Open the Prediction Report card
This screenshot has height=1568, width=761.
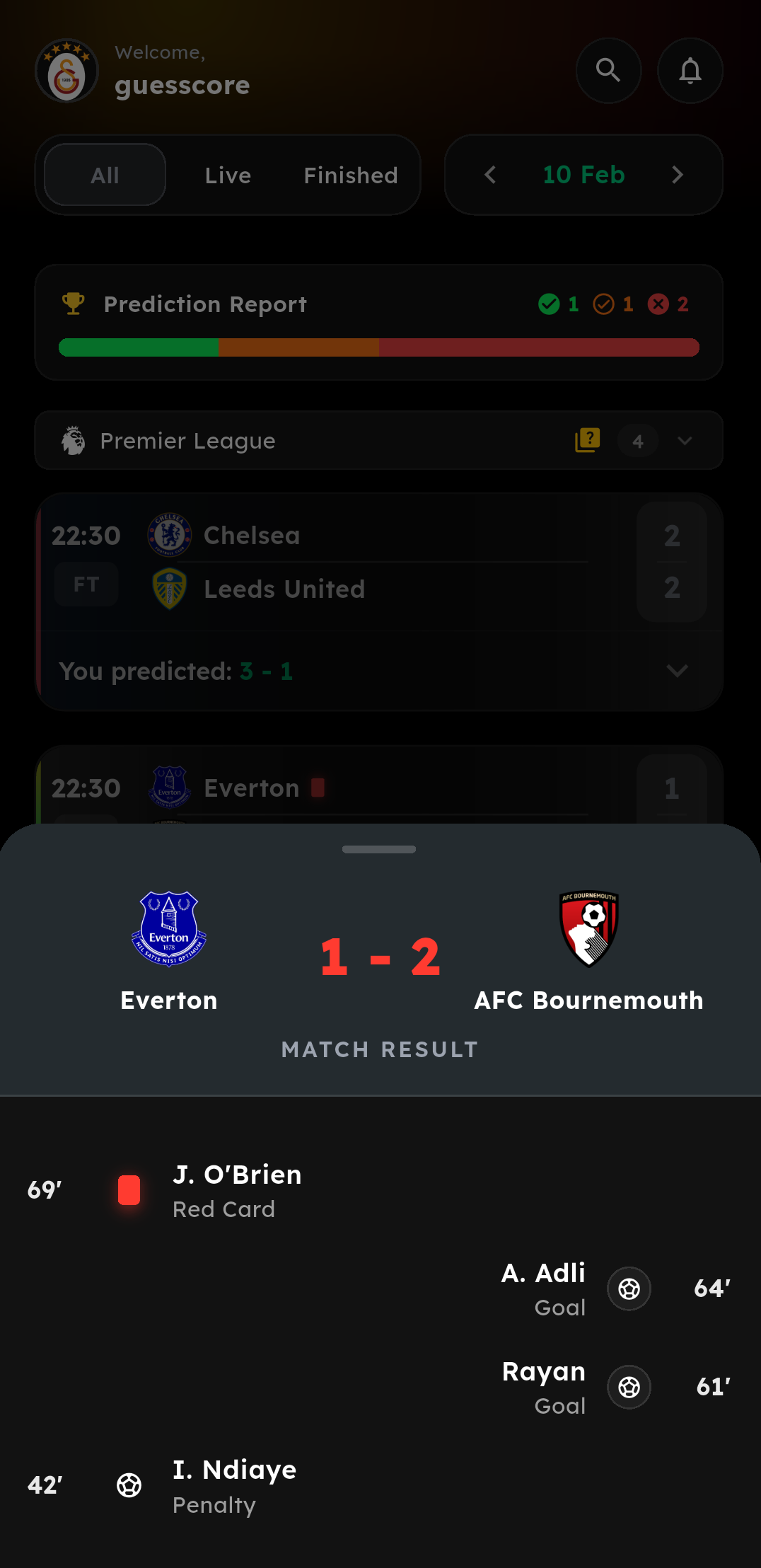378,323
